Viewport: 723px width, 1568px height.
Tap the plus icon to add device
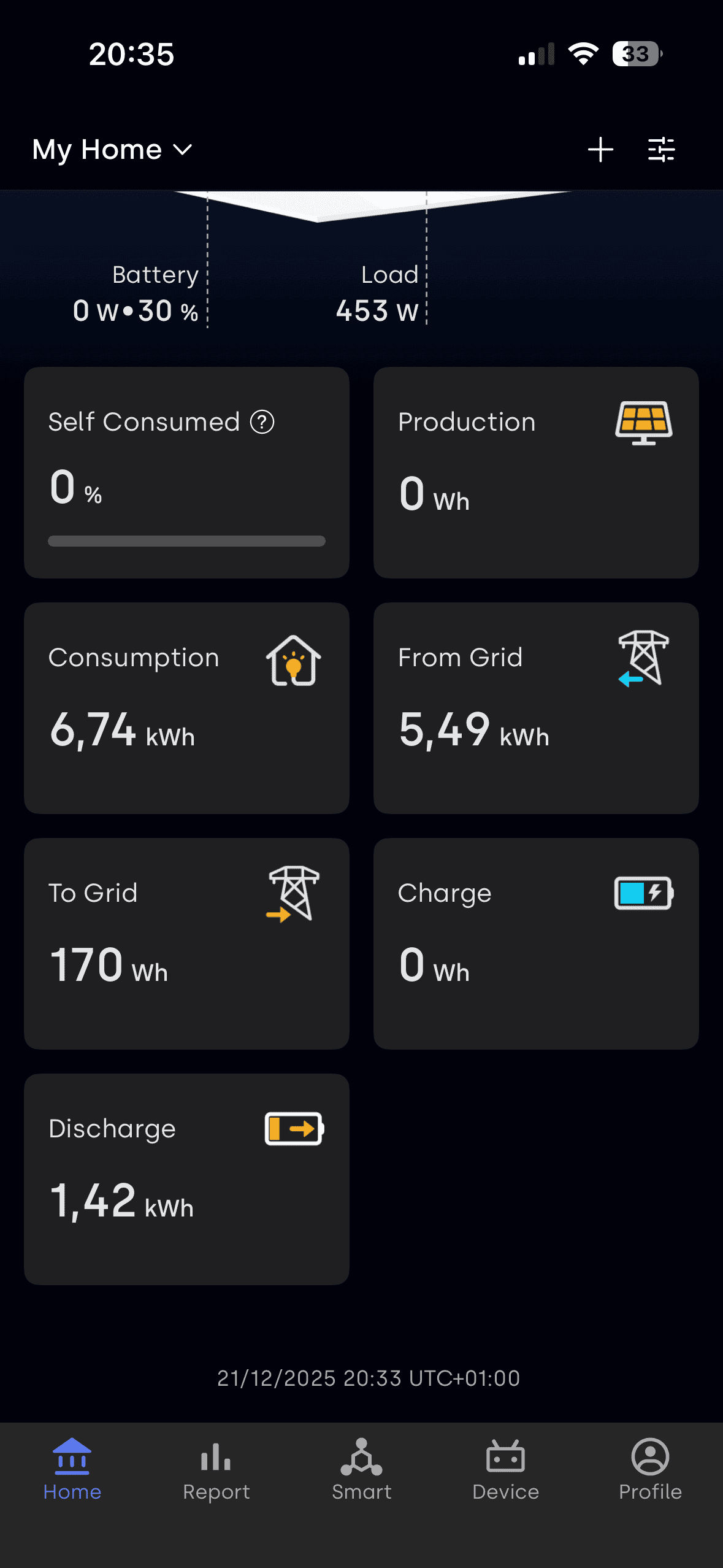[600, 150]
